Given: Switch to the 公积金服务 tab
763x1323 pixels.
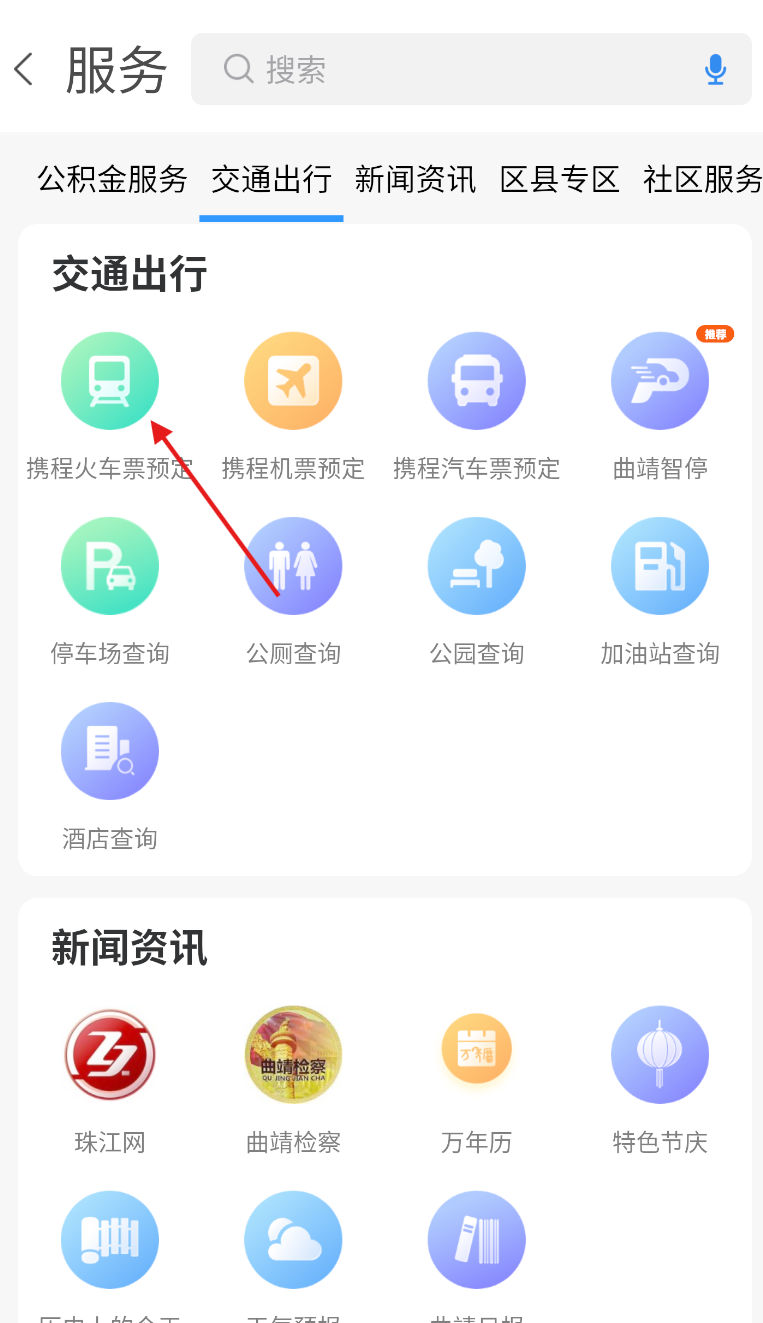Looking at the screenshot, I should click(112, 180).
